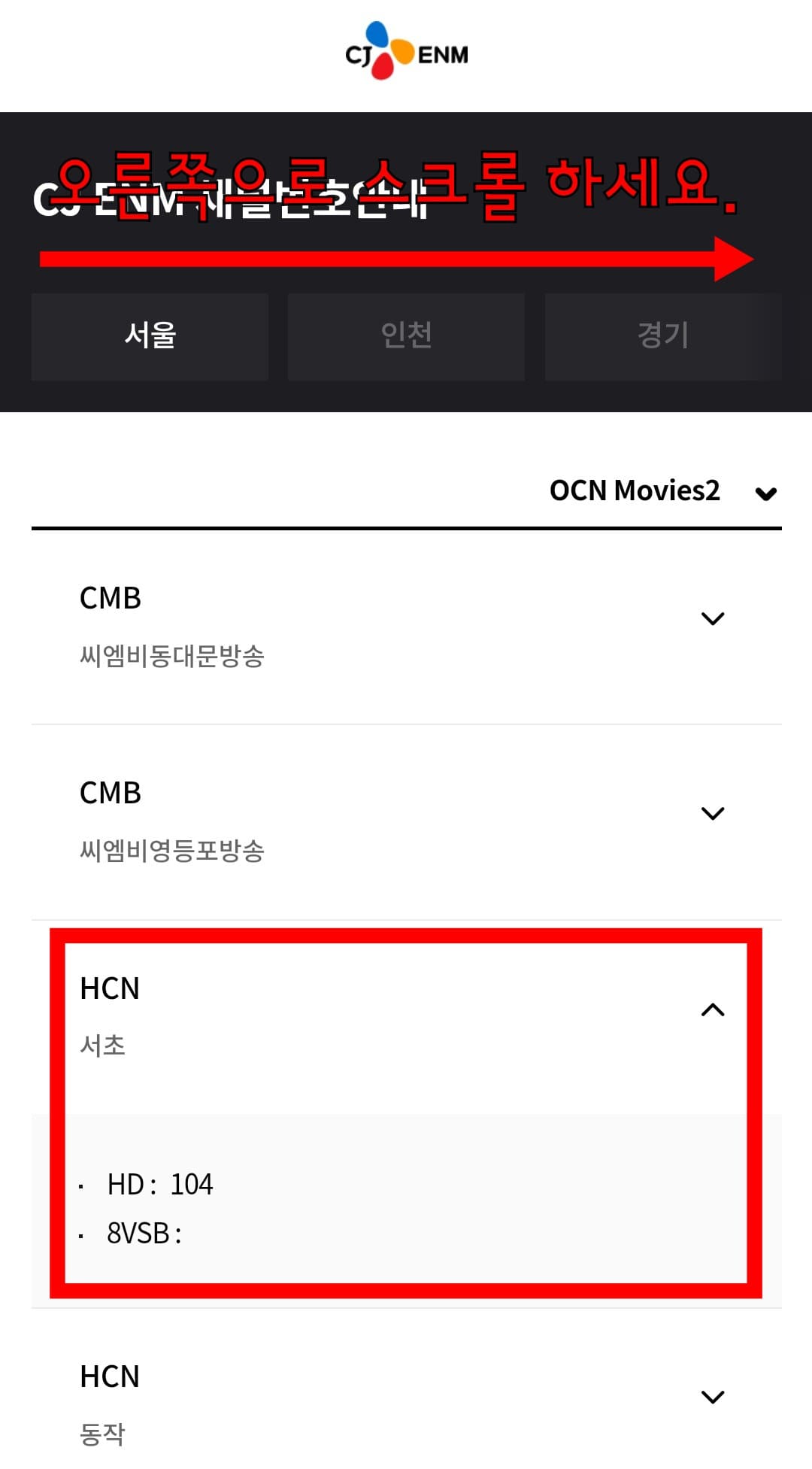
Task: Click the CJ ENM logo
Action: click(x=406, y=53)
